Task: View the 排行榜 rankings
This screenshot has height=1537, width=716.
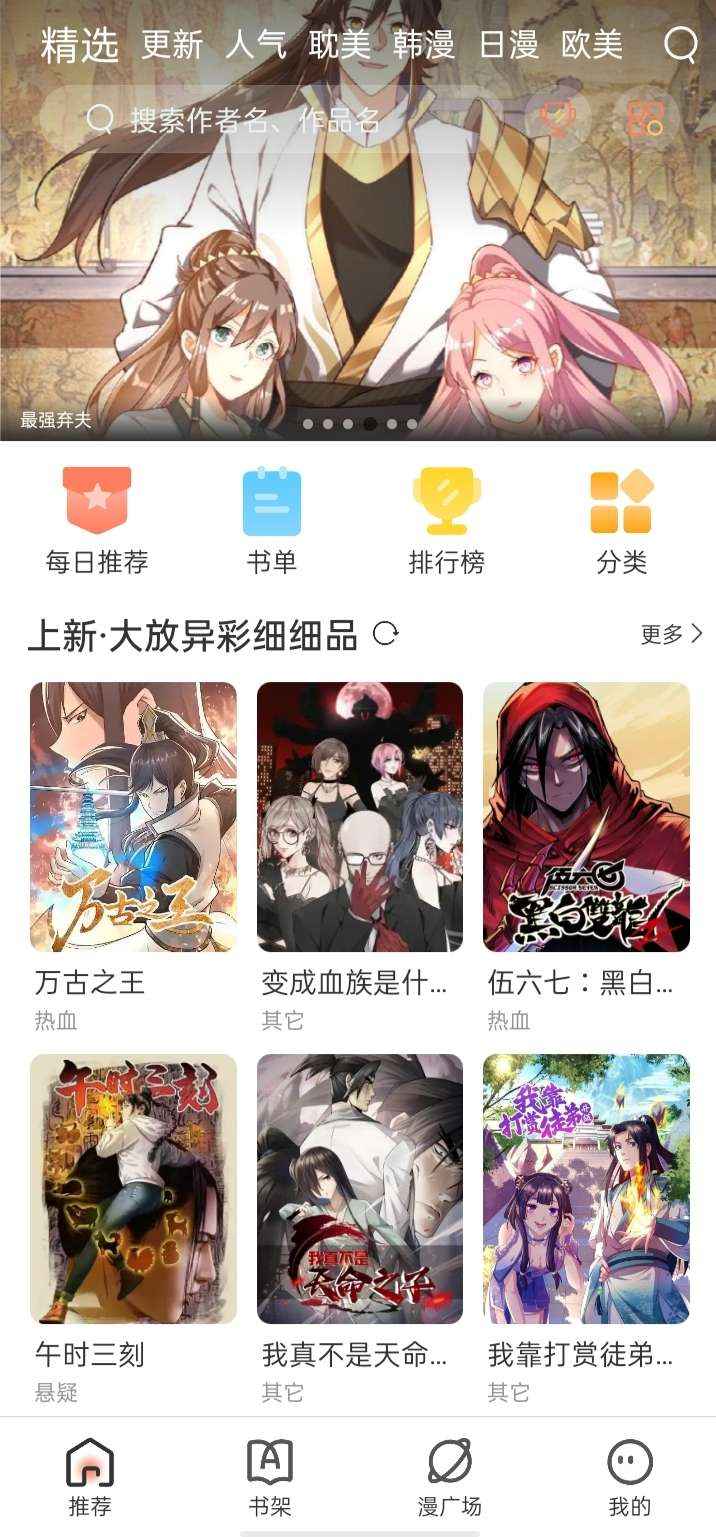Action: coord(447,520)
